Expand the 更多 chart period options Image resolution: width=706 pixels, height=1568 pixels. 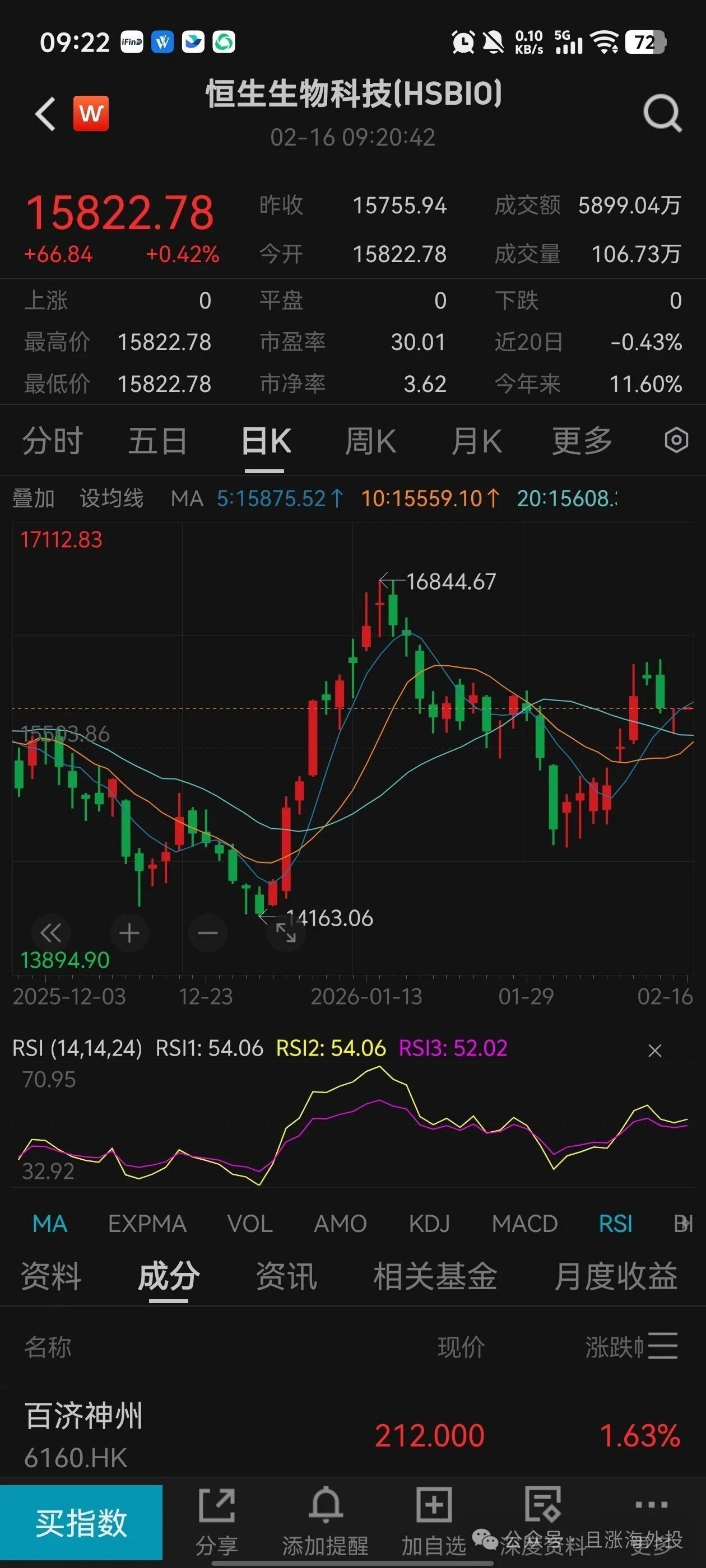pos(582,441)
